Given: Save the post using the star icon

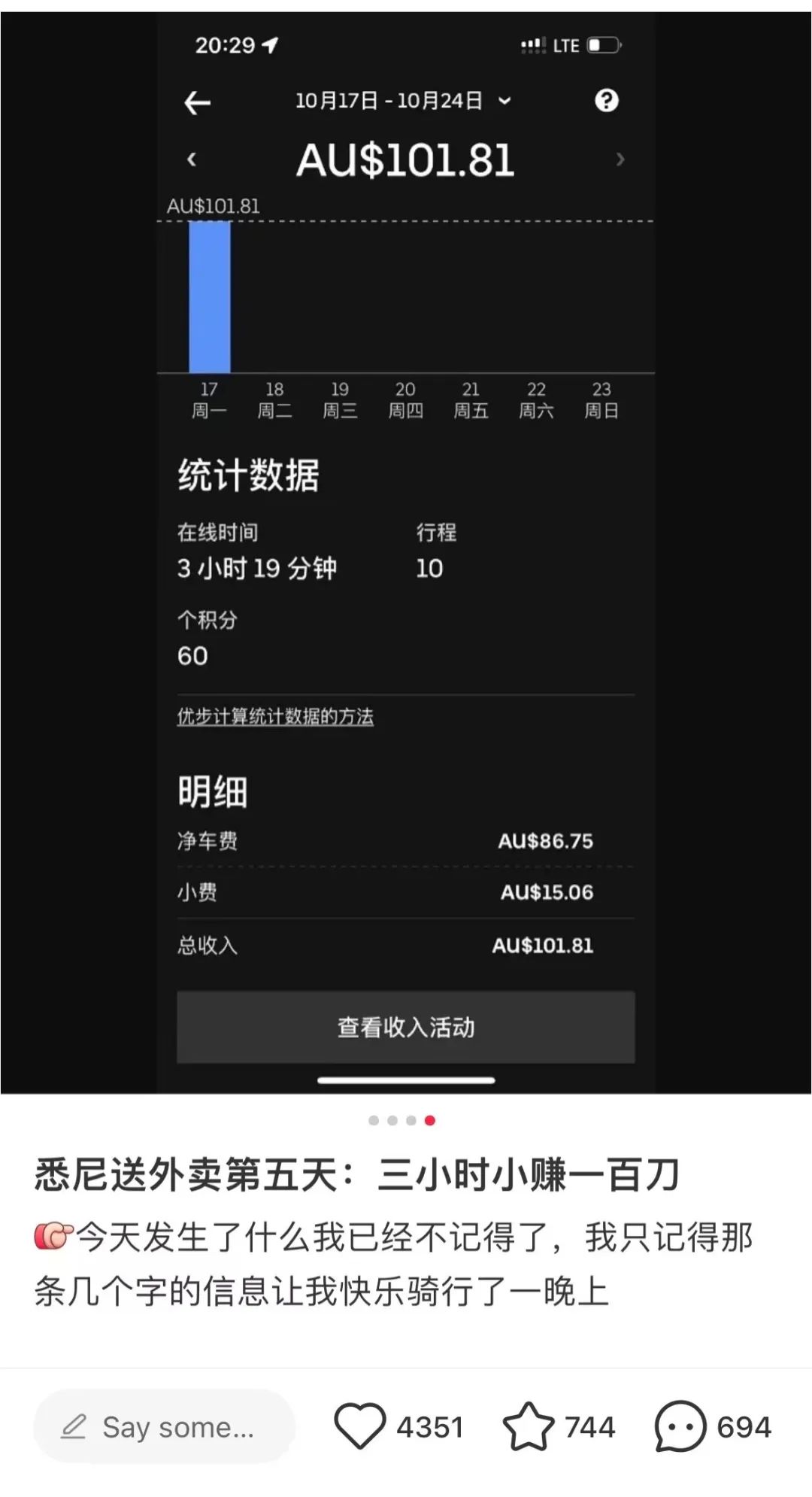Looking at the screenshot, I should 528,1426.
